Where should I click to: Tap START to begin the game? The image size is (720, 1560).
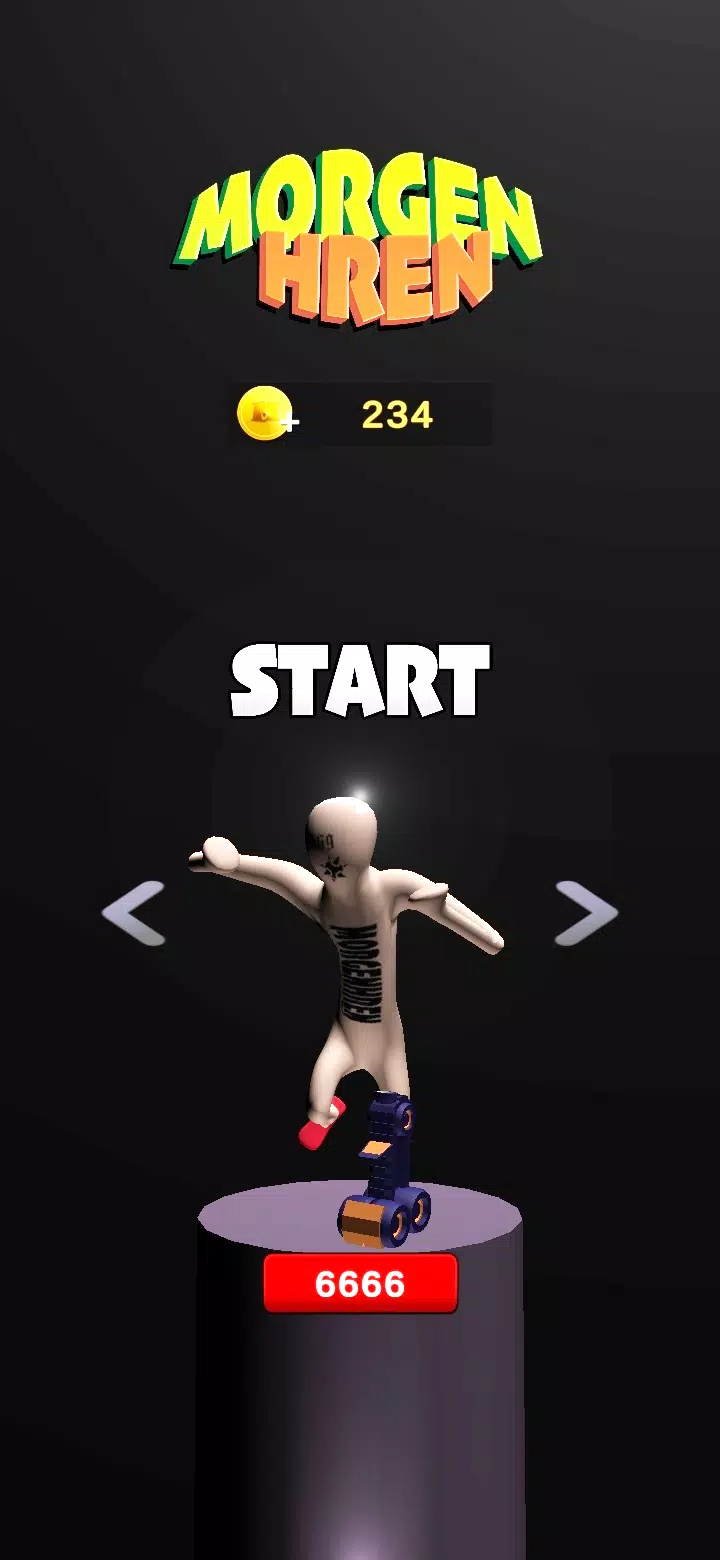[360, 681]
